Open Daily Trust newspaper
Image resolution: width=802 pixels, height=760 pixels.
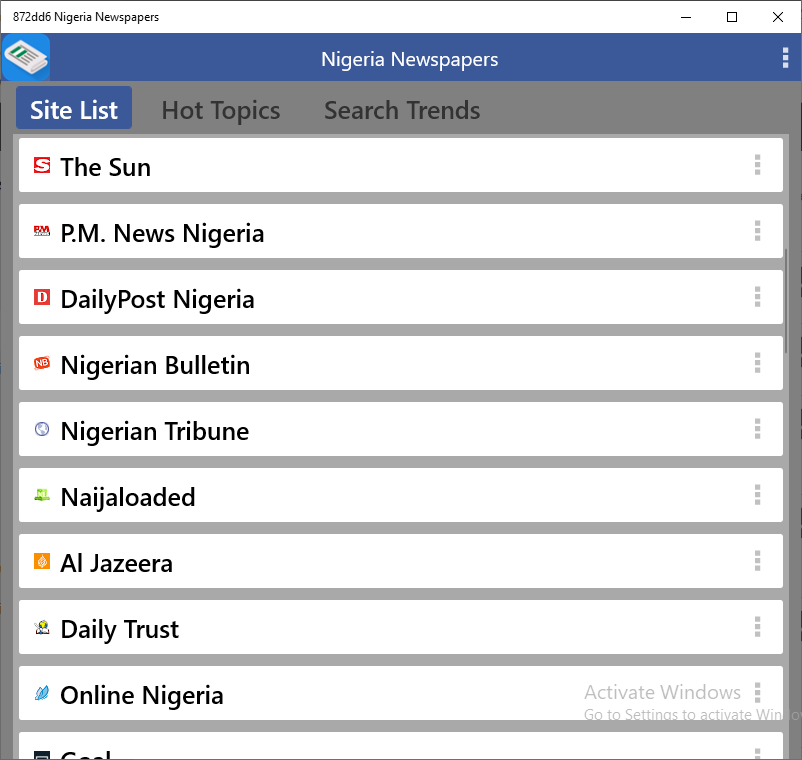[x=119, y=629]
